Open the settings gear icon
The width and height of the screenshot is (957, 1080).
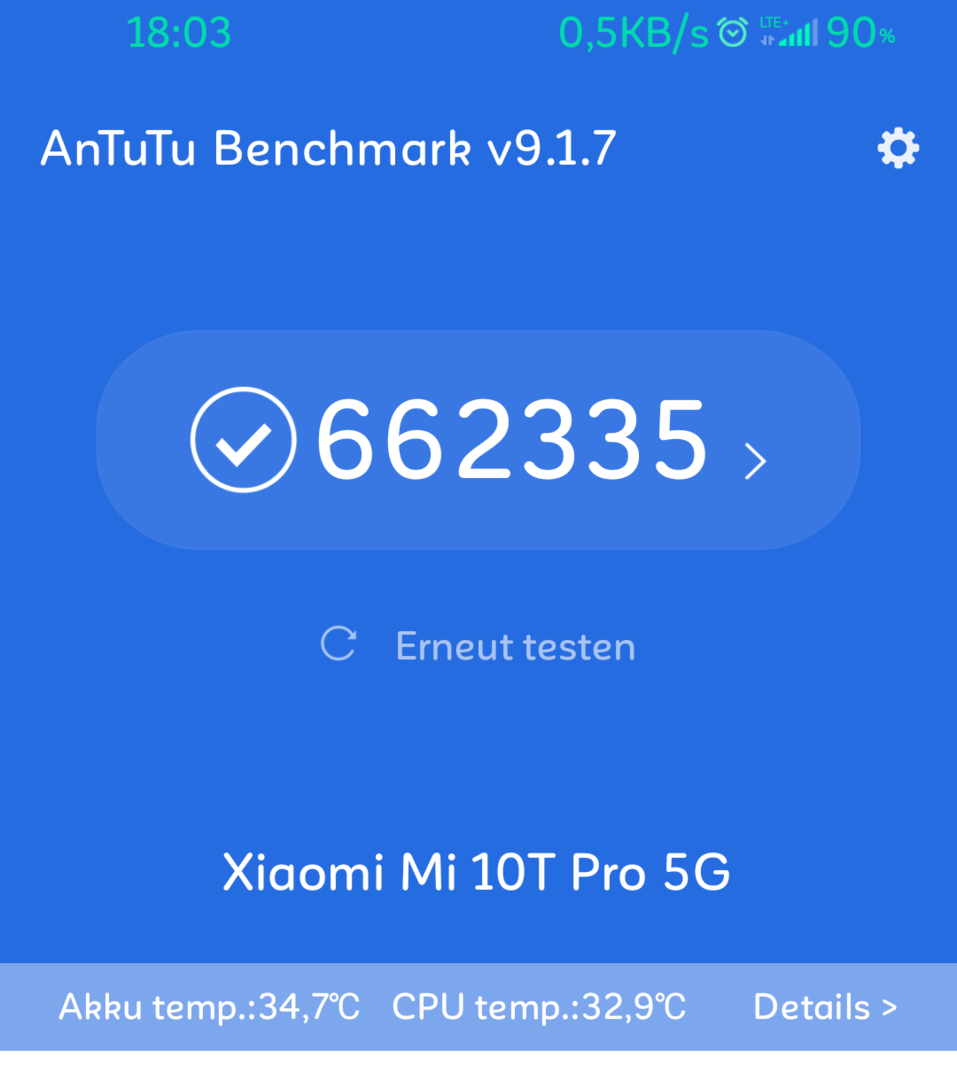pyautogui.click(x=897, y=149)
